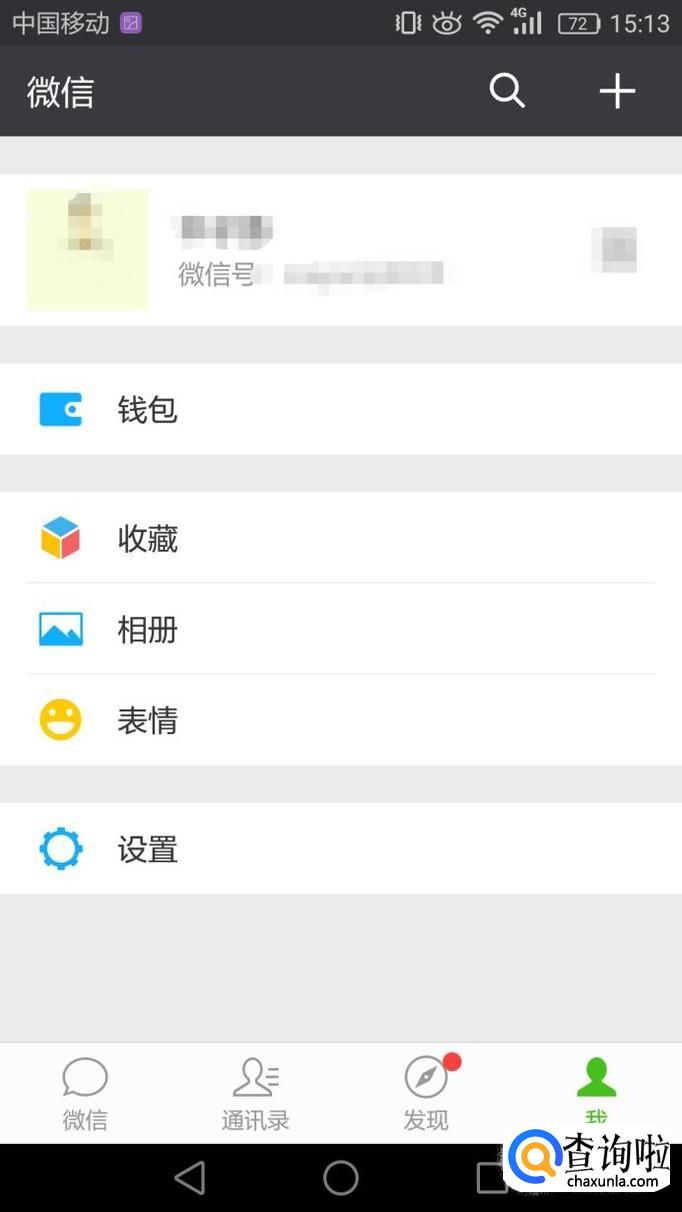Open 收藏 favorites
The height and width of the screenshot is (1212, 682).
click(340, 538)
